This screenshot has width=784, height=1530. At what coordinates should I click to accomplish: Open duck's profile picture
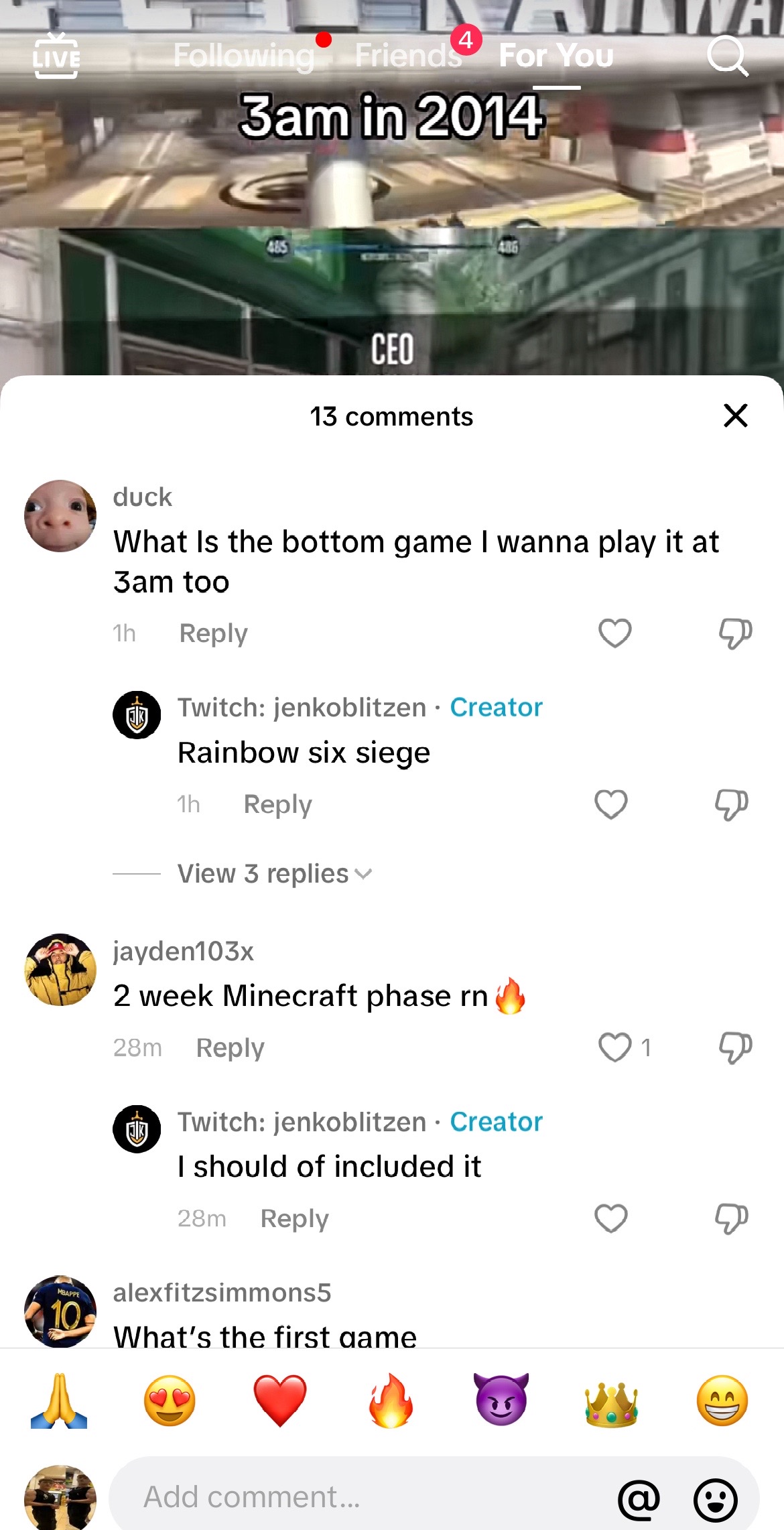coord(60,516)
